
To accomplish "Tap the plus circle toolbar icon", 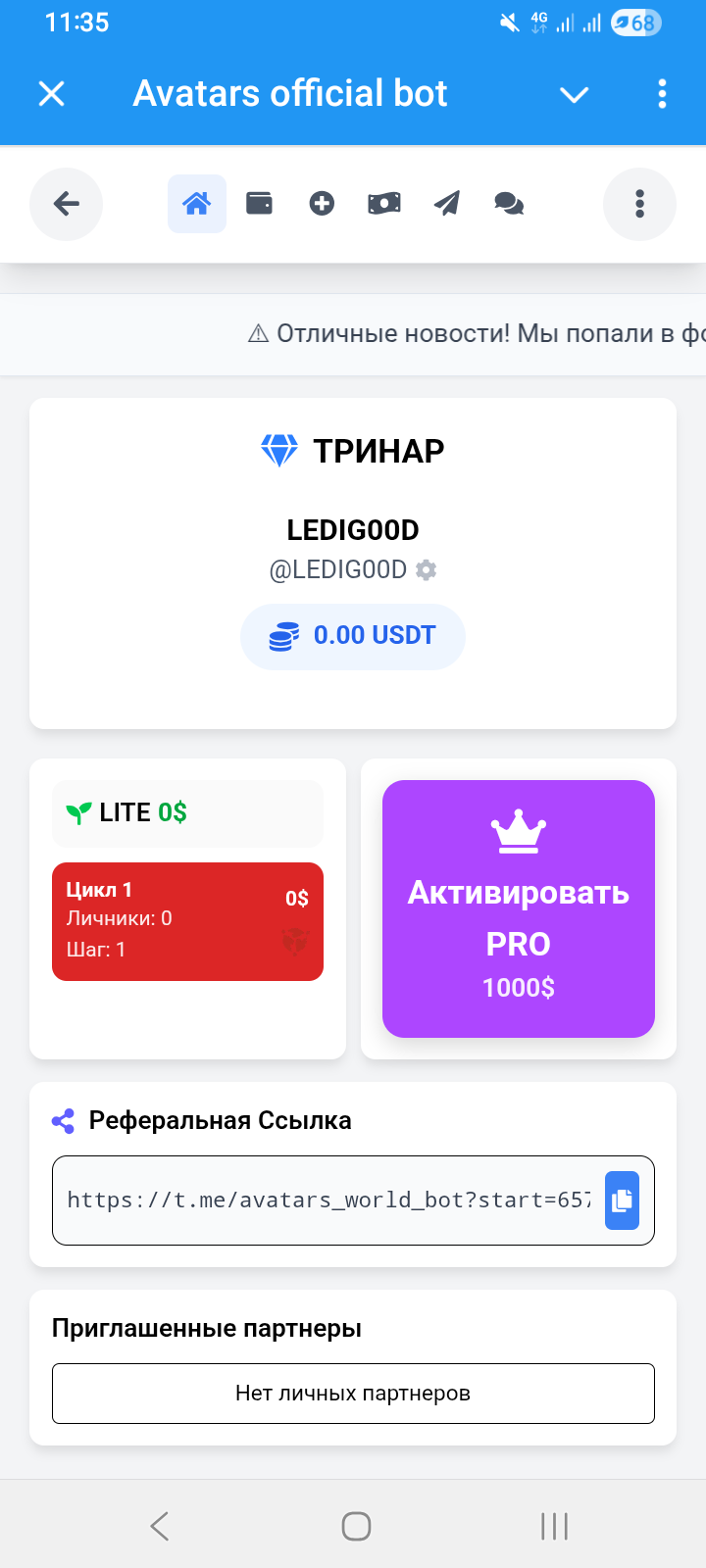I will point(322,204).
